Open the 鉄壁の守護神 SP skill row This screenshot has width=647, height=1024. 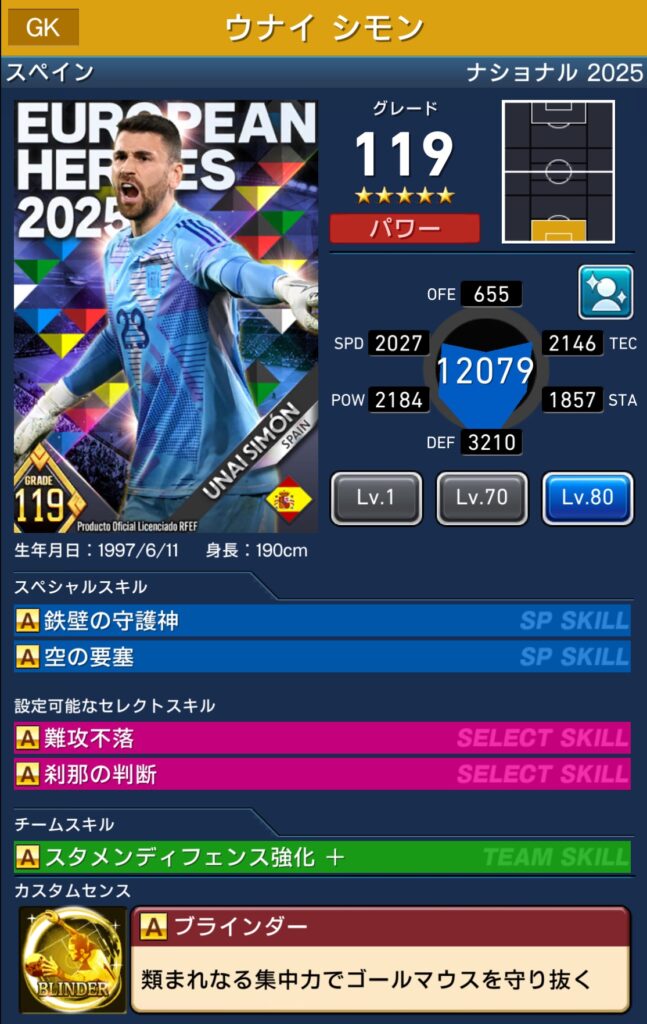point(323,620)
